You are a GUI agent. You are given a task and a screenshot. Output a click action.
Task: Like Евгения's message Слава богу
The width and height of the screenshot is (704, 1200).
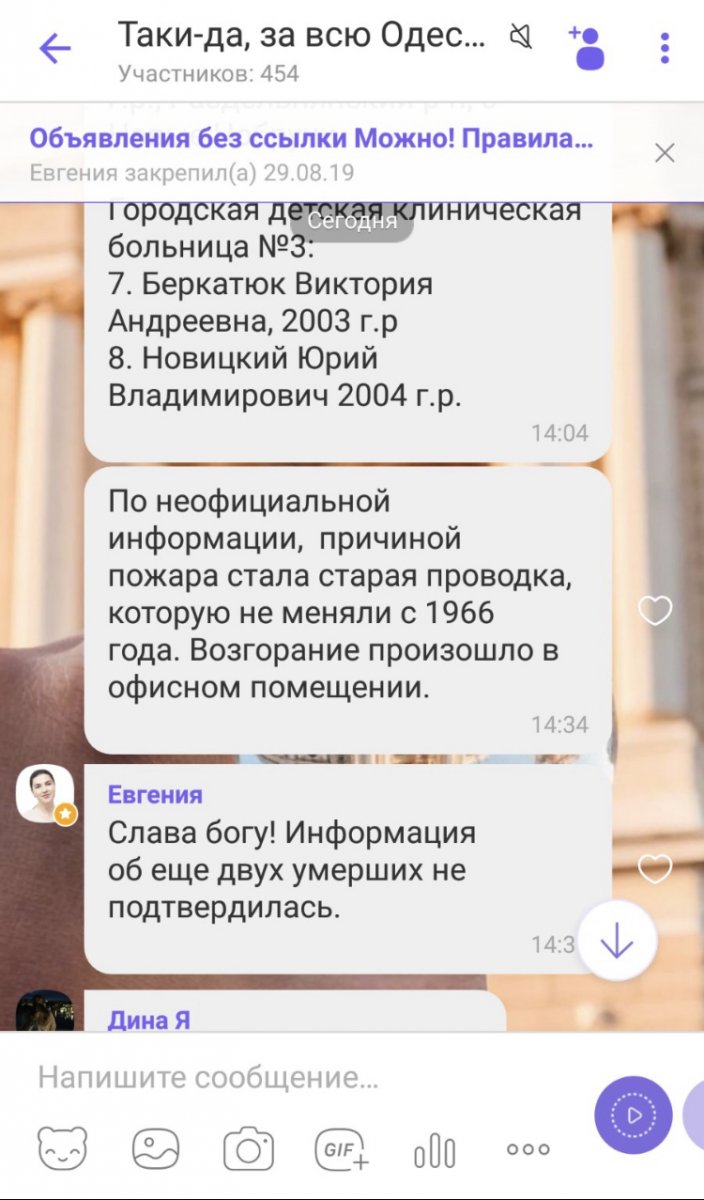pos(655,869)
